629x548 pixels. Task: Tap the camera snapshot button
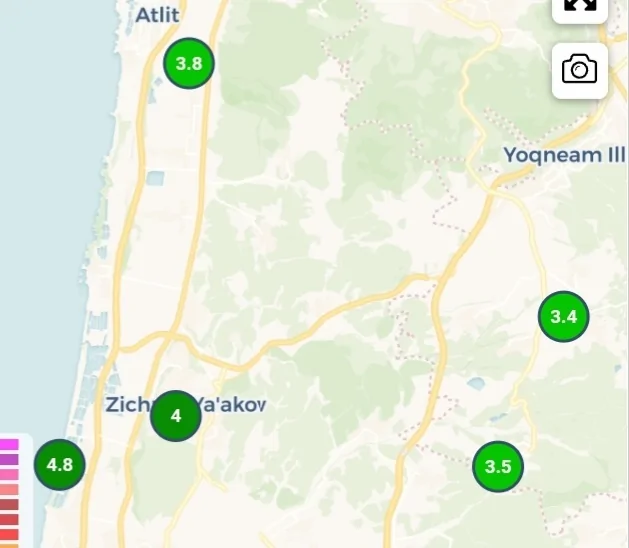coord(579,70)
